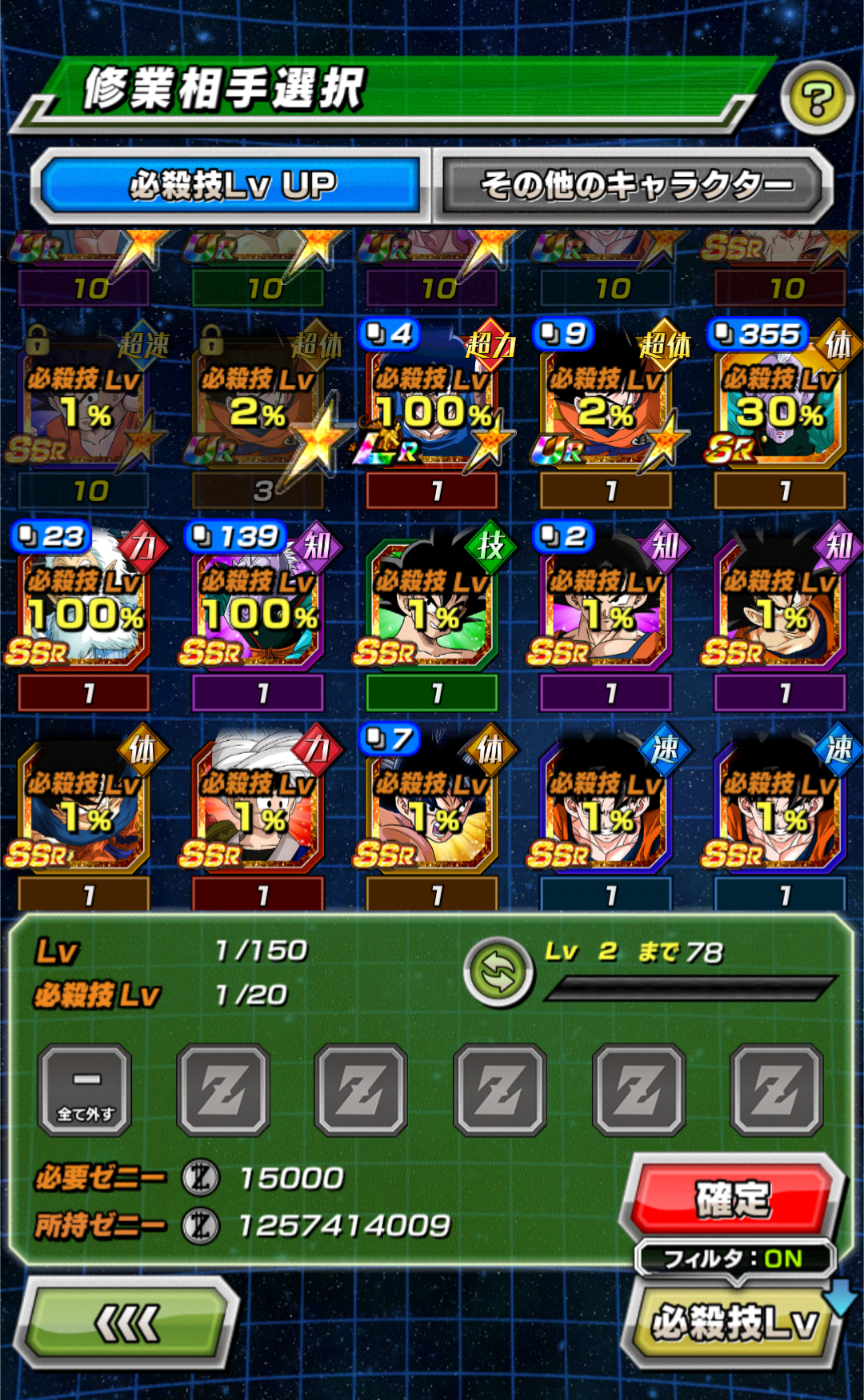The image size is (864, 1400).
Task: Toggle the フィルタ ON filter button
Action: (x=735, y=1259)
